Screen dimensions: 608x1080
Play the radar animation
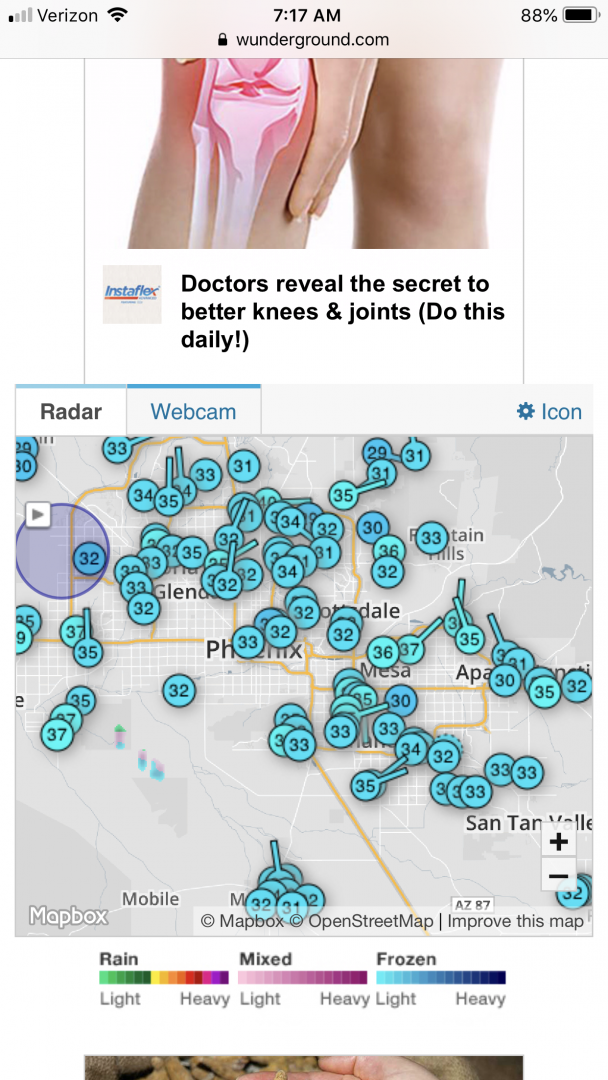click(x=38, y=514)
